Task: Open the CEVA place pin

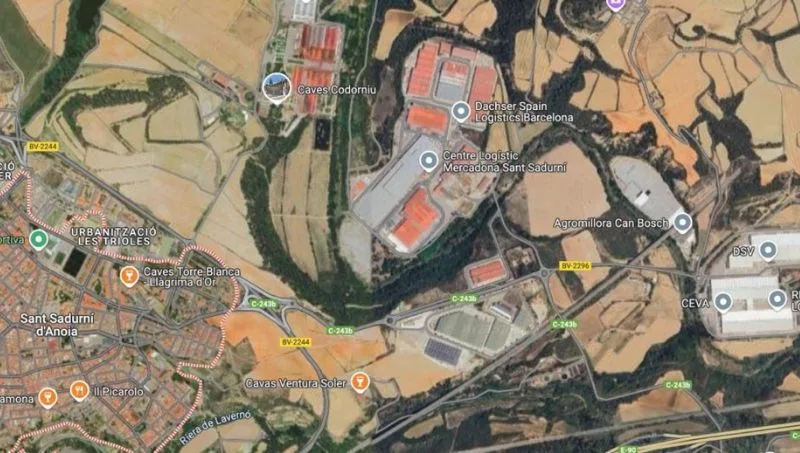Action: [723, 301]
